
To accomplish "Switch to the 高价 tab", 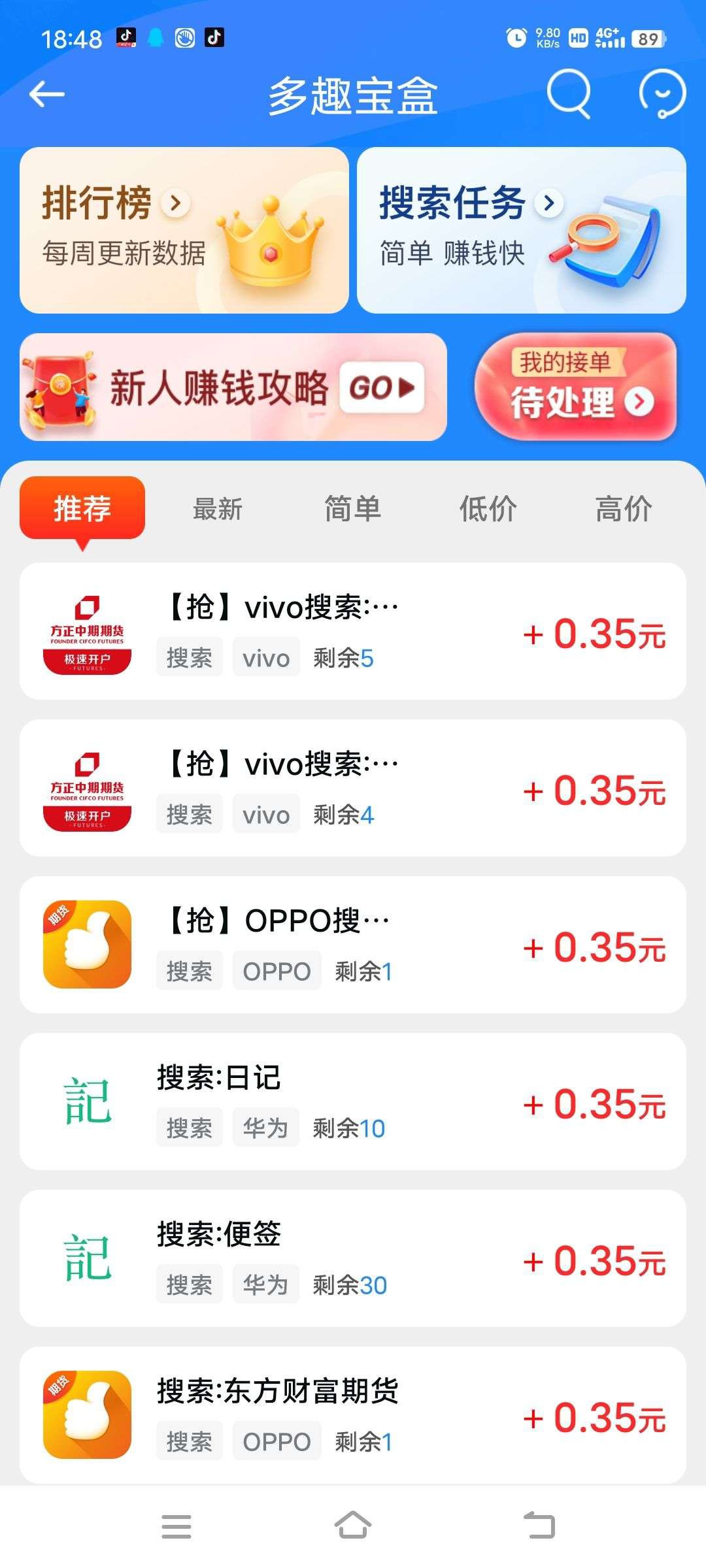I will [x=624, y=508].
